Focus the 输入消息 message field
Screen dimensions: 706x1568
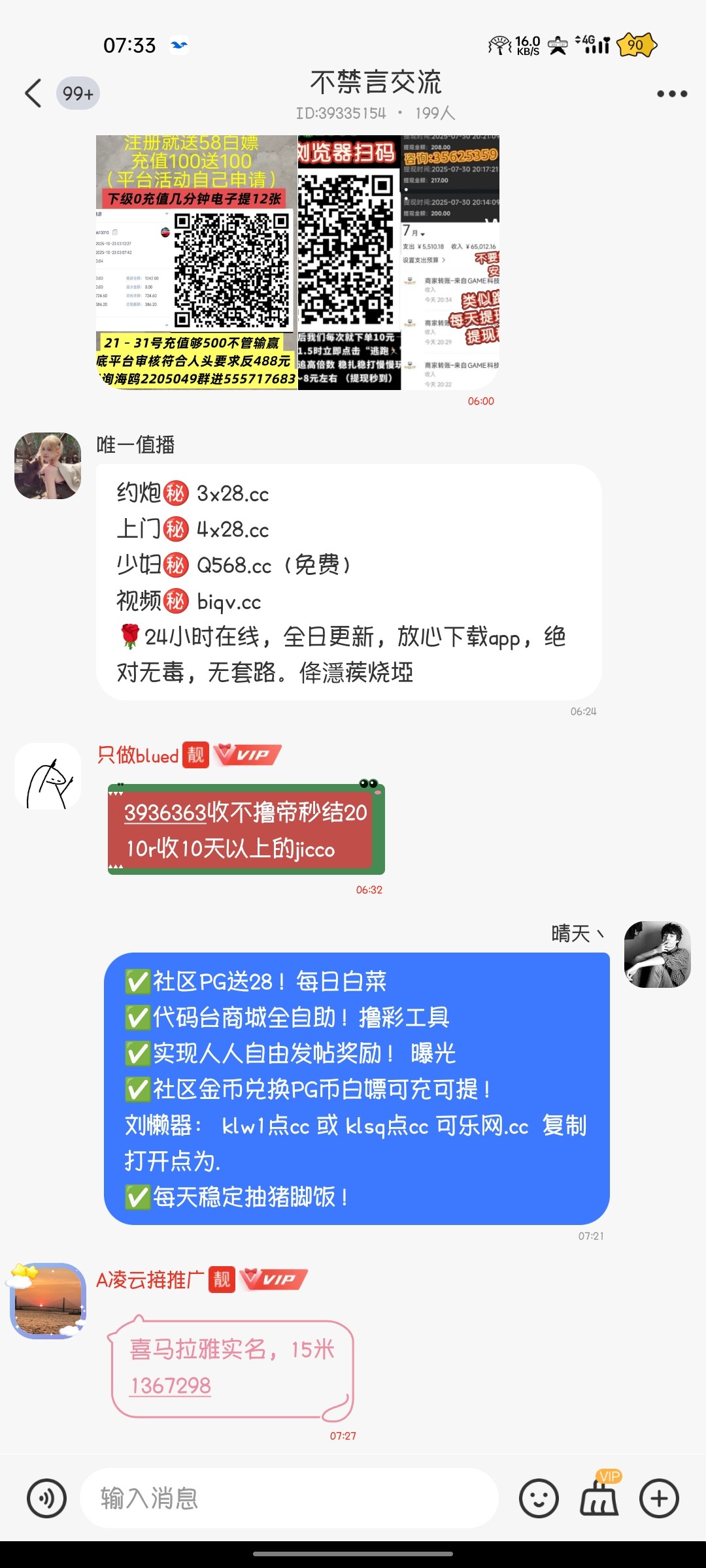pyautogui.click(x=288, y=1498)
